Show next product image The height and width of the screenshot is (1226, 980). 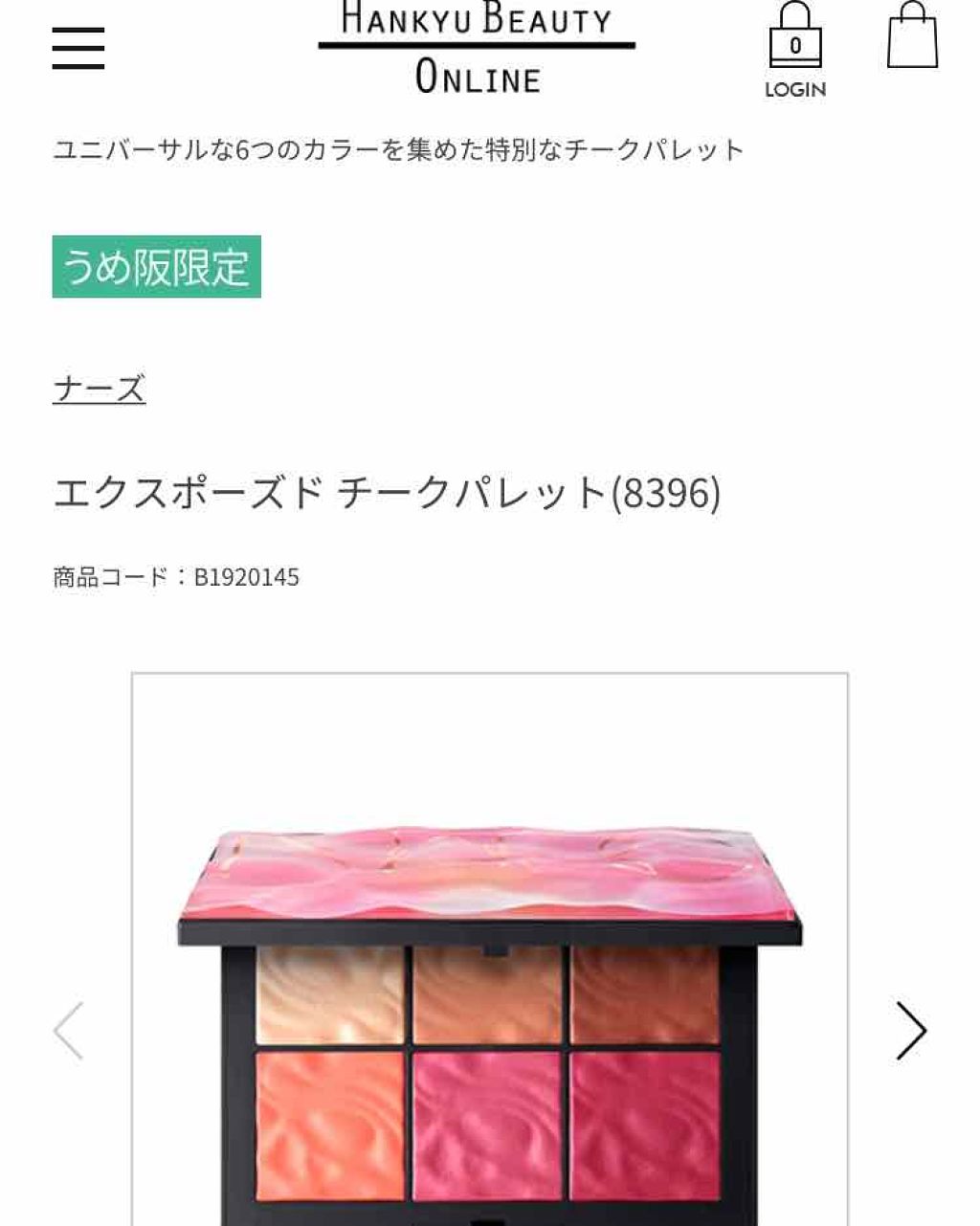[x=910, y=1031]
